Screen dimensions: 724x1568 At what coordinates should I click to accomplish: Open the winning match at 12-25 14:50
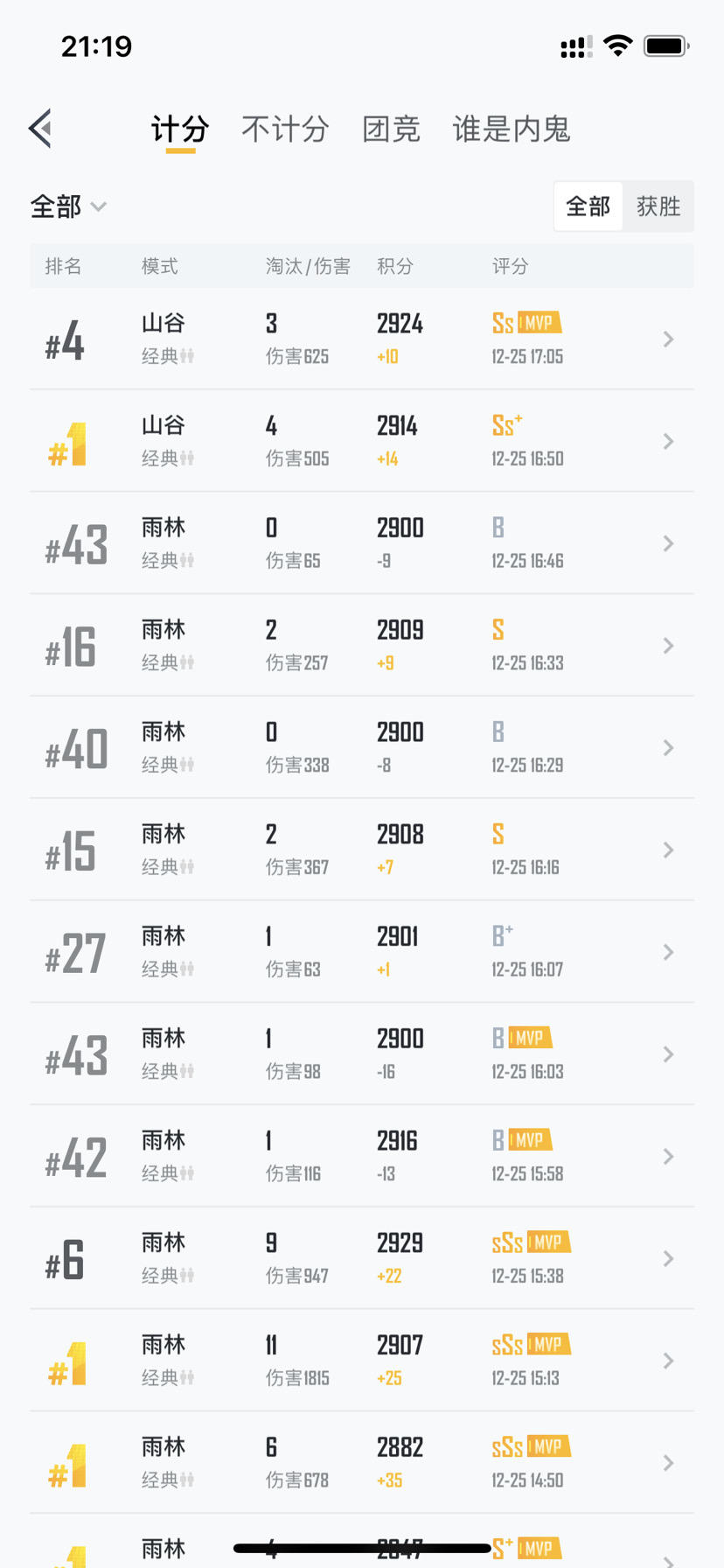coord(362,1462)
